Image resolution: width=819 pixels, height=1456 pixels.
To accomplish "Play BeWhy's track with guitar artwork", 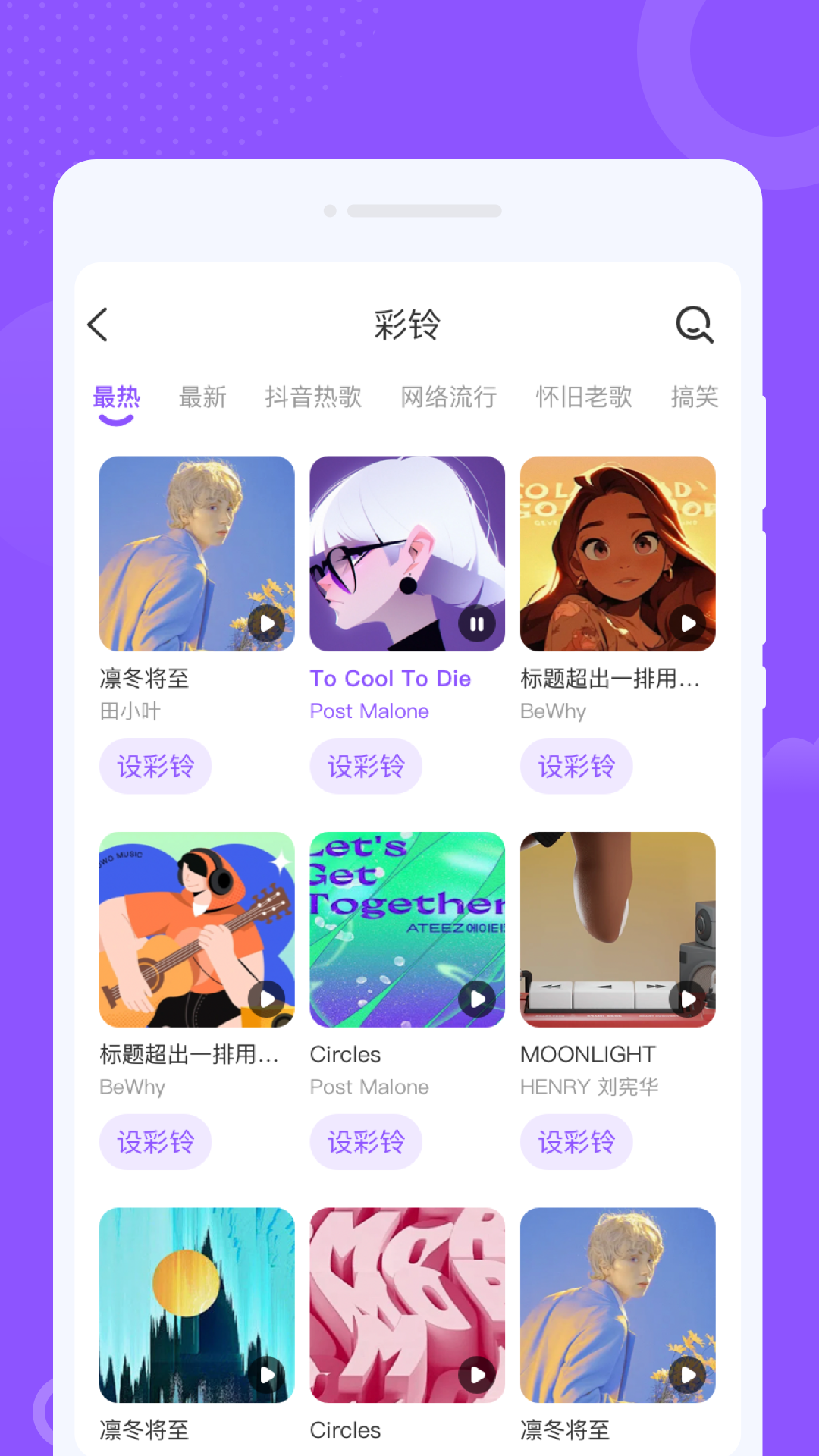I will 266,999.
